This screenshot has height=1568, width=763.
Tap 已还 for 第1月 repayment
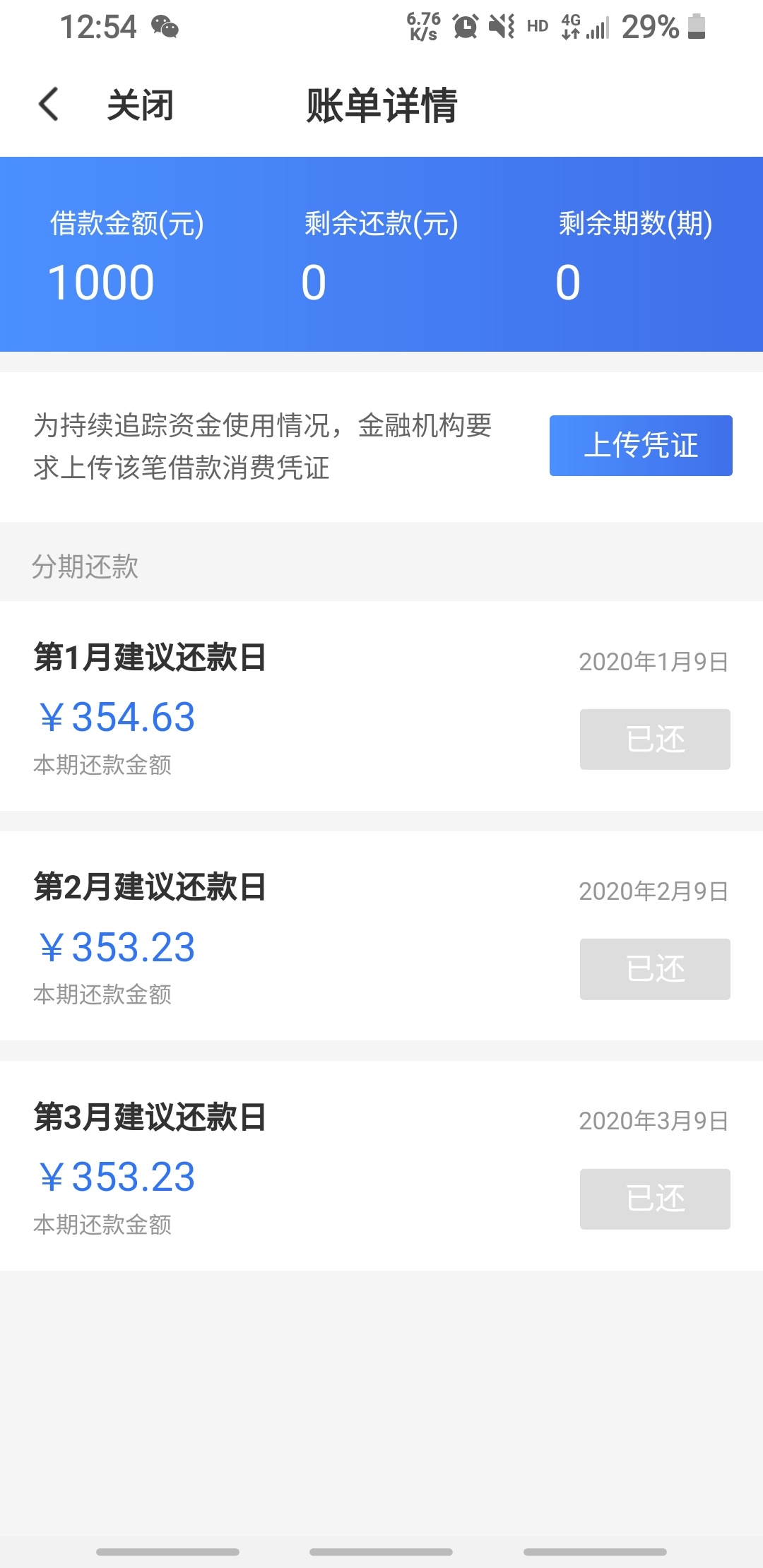[x=655, y=740]
